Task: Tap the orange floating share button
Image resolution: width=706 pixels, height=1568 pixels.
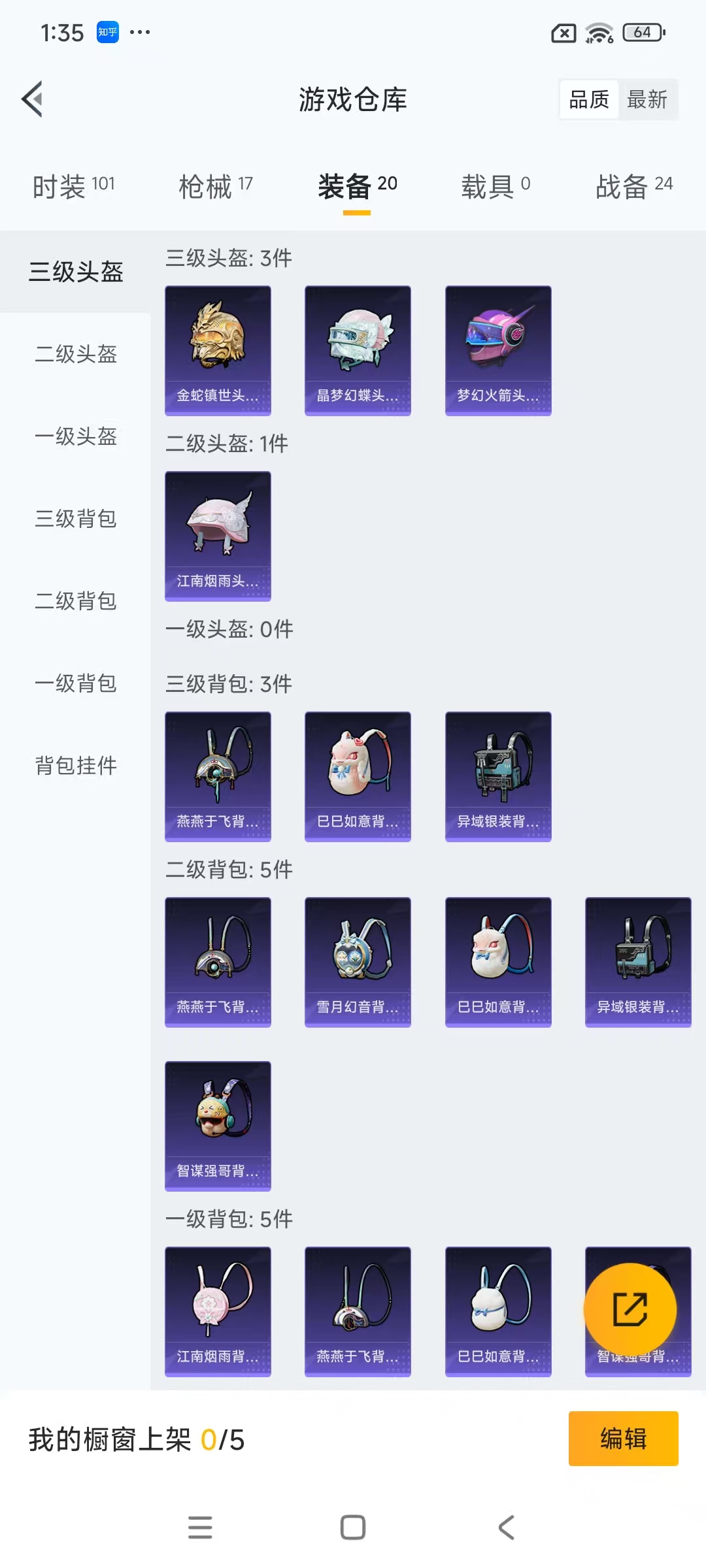Action: [x=630, y=1309]
